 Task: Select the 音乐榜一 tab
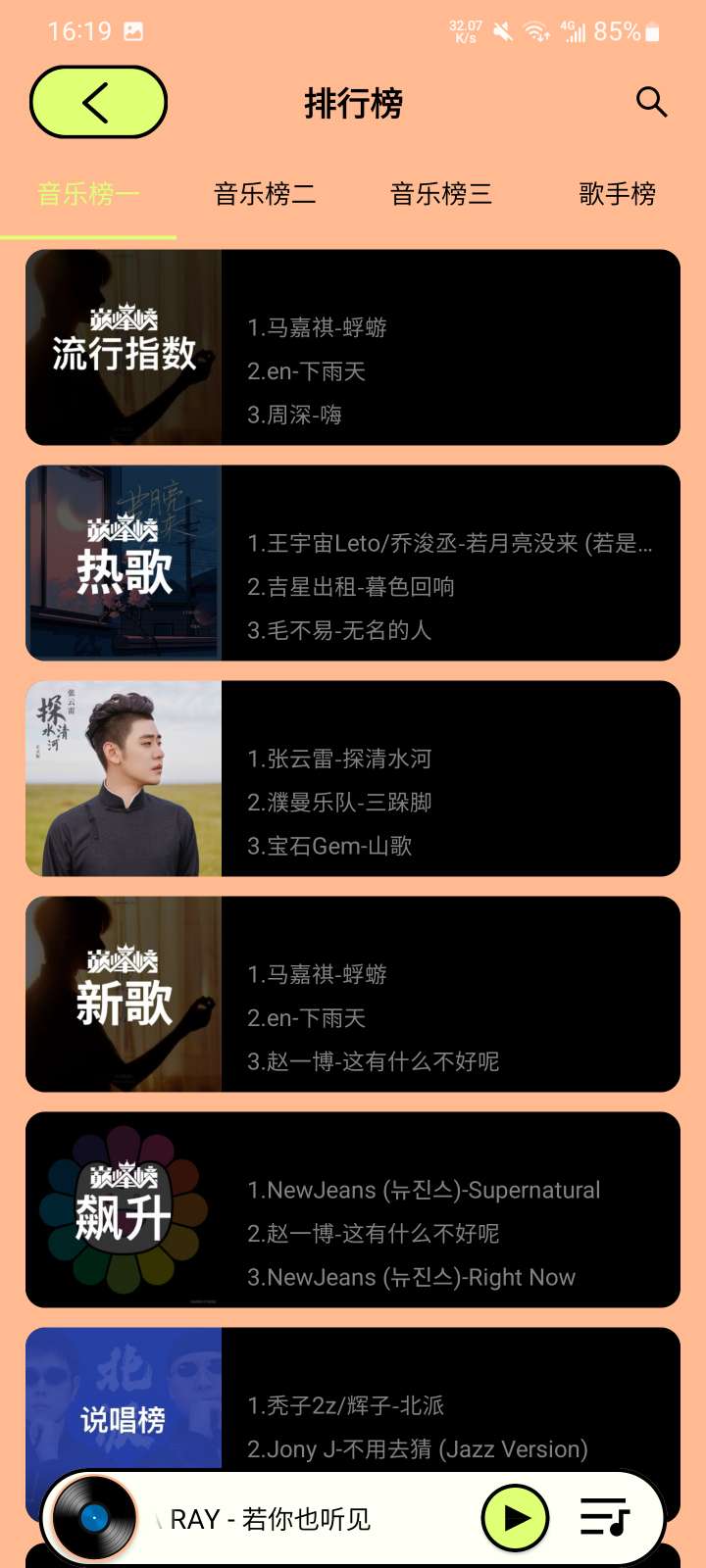coord(88,194)
